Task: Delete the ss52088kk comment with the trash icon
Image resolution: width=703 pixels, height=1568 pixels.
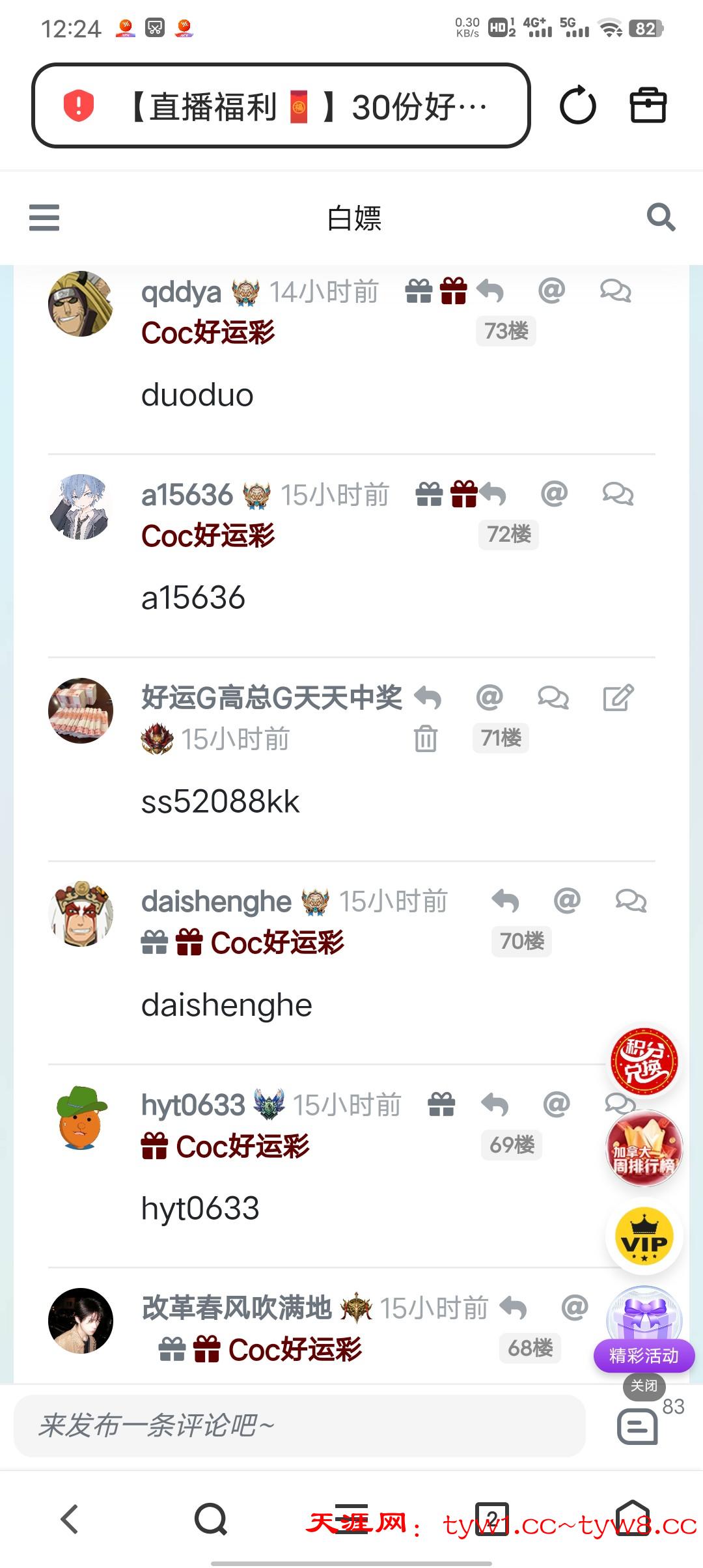Action: coord(425,738)
